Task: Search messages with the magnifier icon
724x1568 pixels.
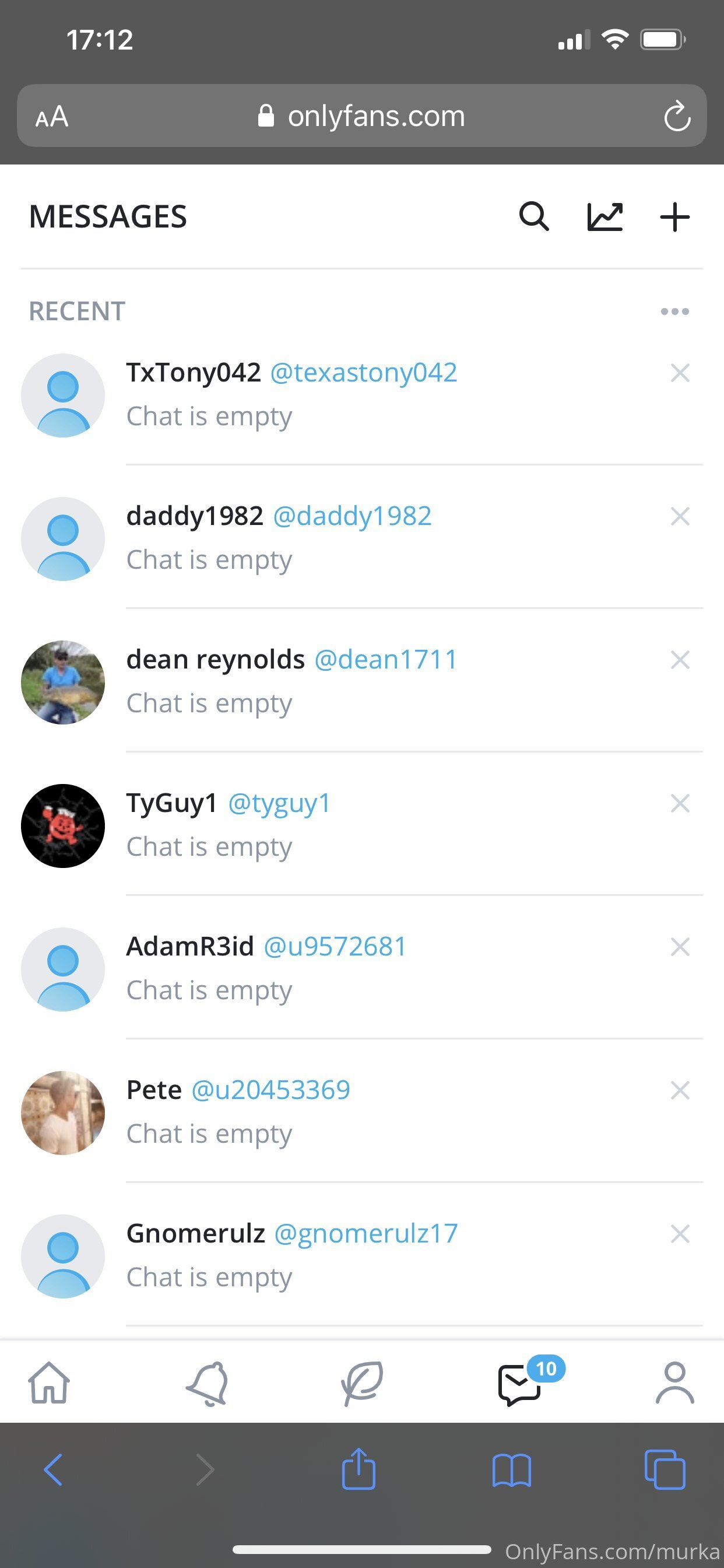Action: (534, 216)
